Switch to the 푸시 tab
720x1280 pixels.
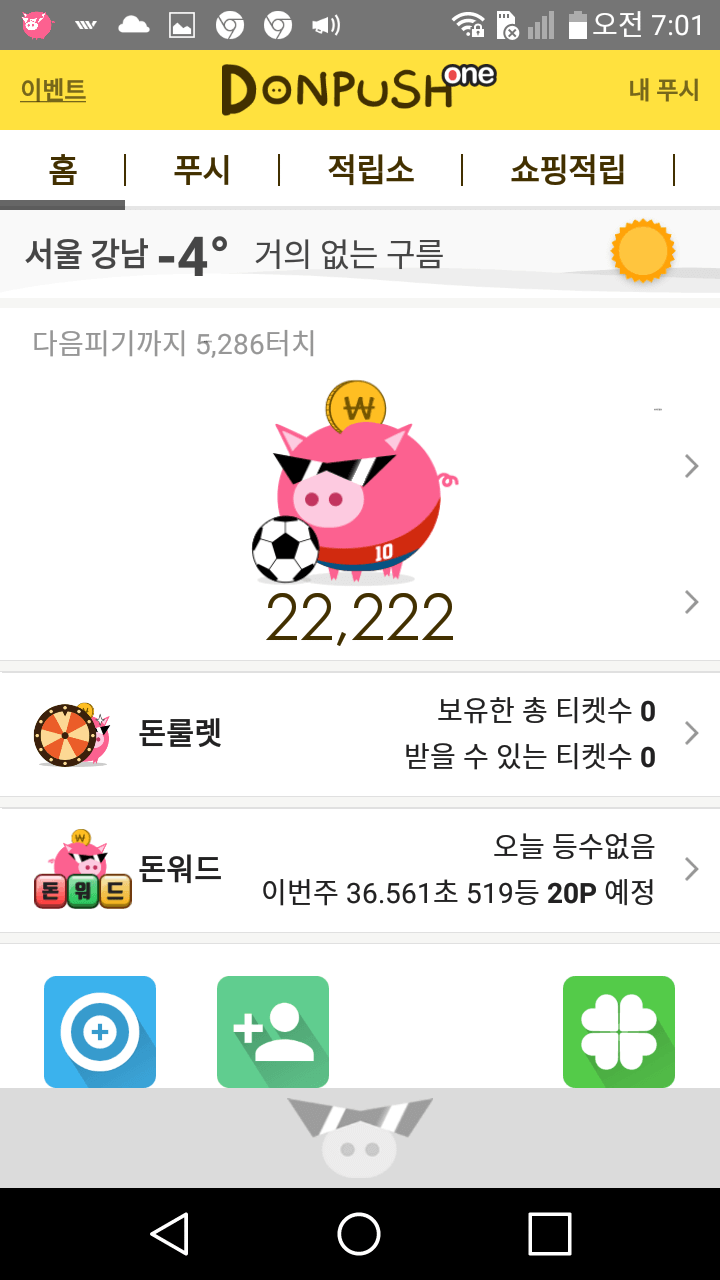pyautogui.click(x=202, y=170)
